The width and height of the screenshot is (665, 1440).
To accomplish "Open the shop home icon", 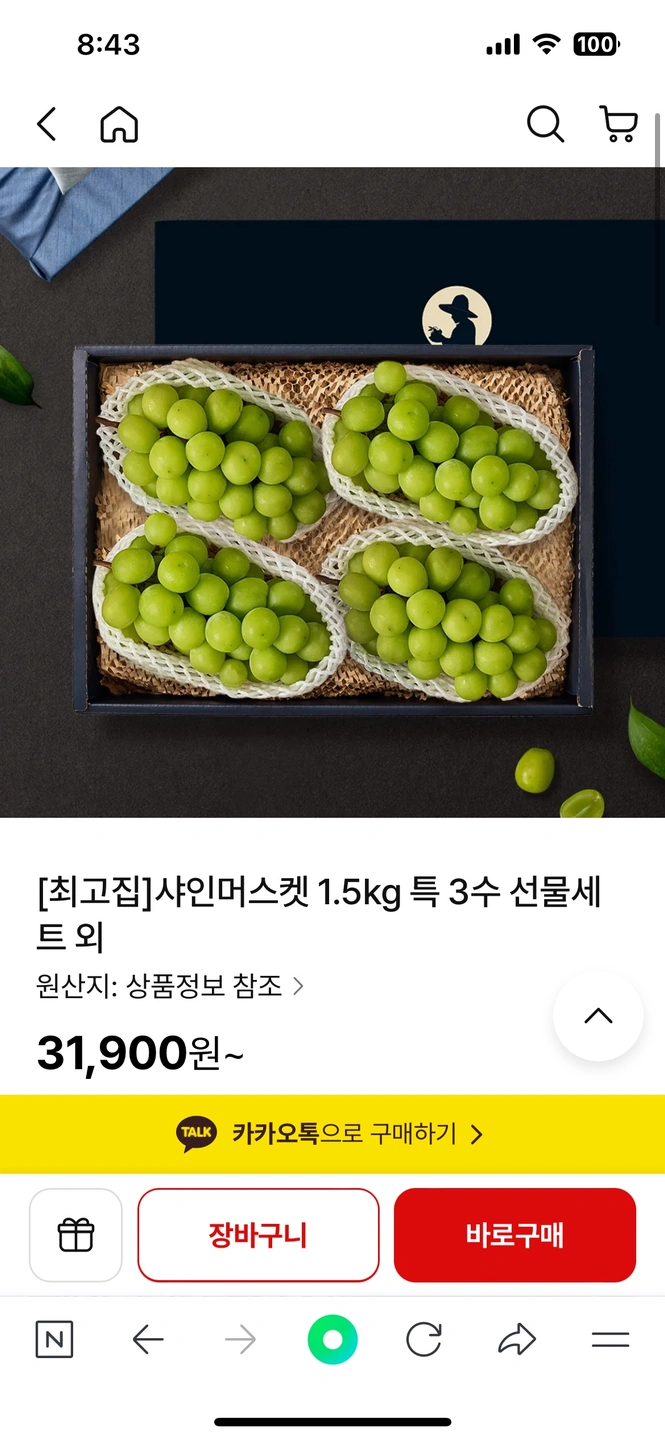I will pyautogui.click(x=119, y=125).
